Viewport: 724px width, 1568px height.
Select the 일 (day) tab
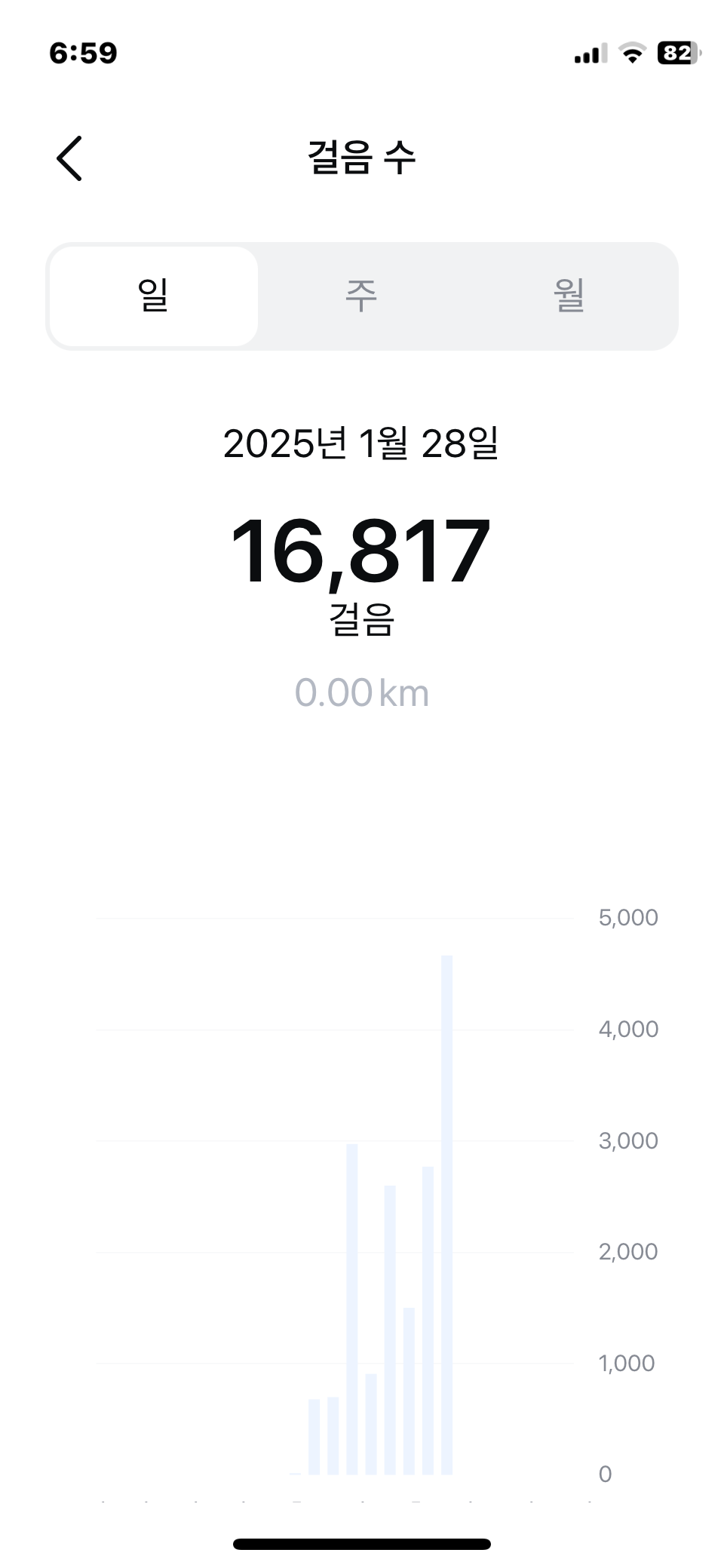pyautogui.click(x=154, y=296)
